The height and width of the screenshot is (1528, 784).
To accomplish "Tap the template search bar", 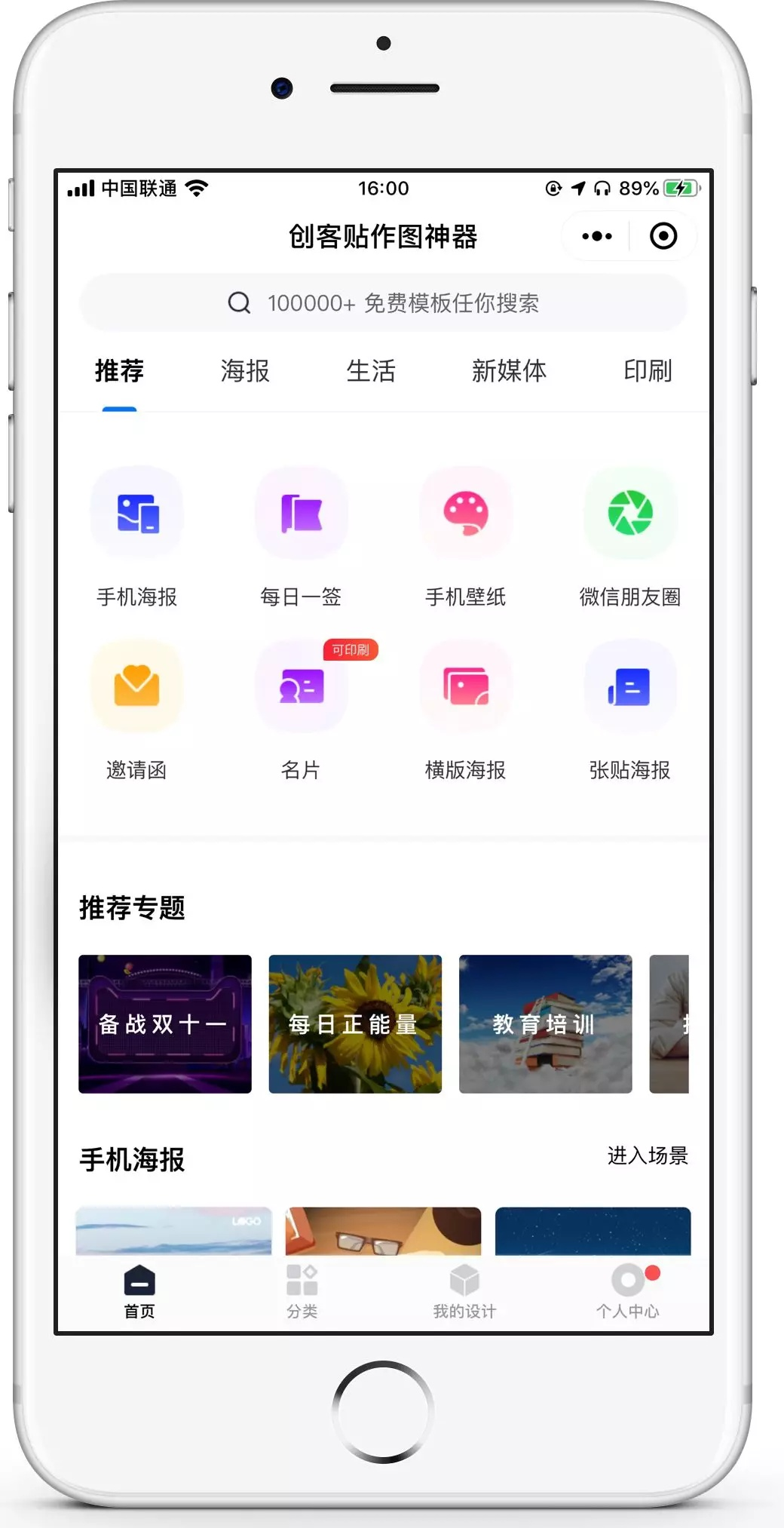I will click(x=384, y=302).
